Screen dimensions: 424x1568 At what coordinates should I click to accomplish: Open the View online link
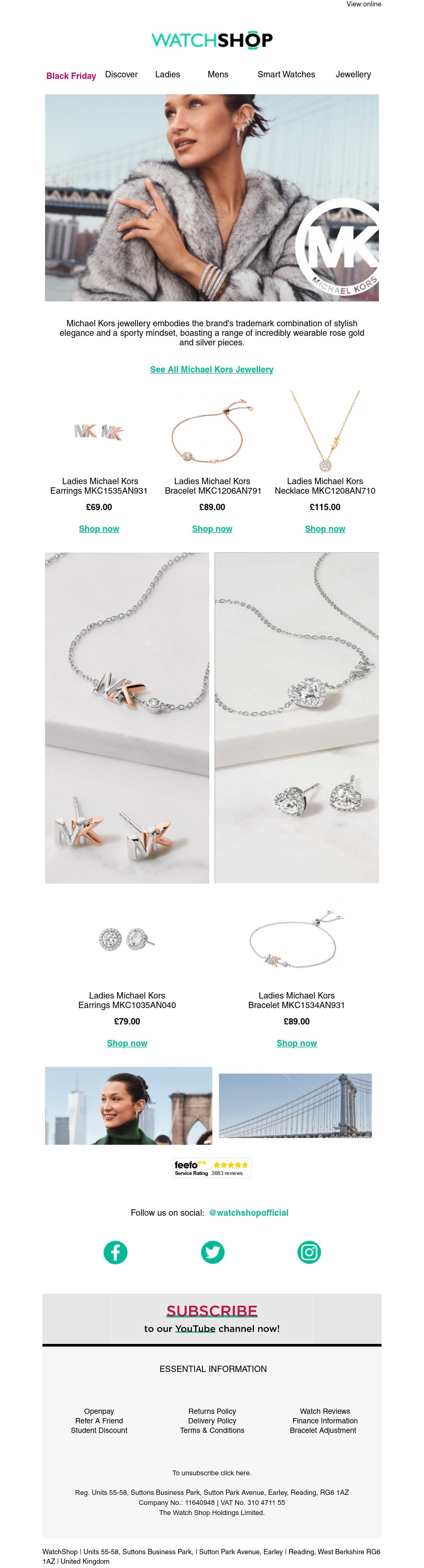pos(363,4)
